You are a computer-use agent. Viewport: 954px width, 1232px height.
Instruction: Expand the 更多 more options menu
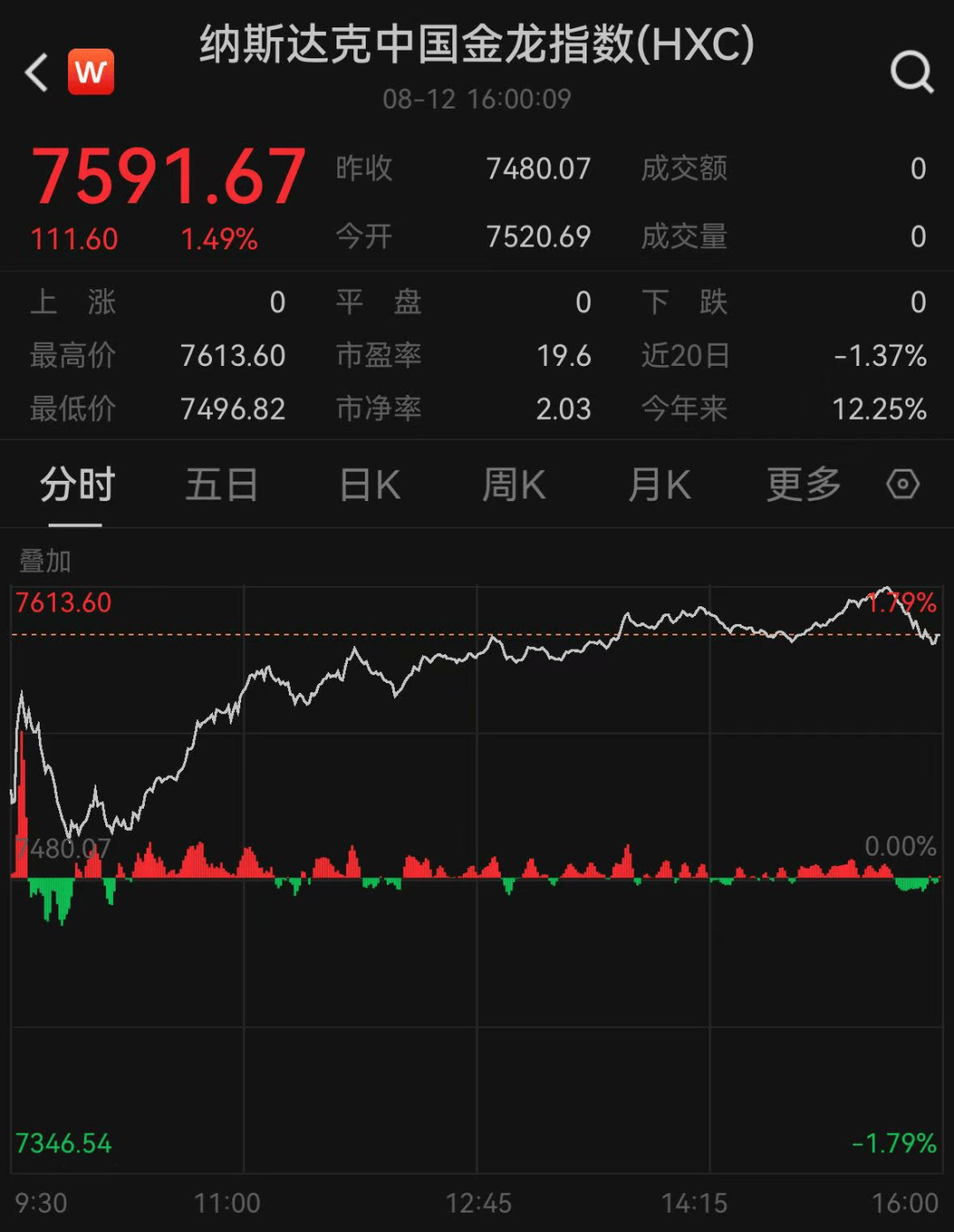click(x=802, y=484)
